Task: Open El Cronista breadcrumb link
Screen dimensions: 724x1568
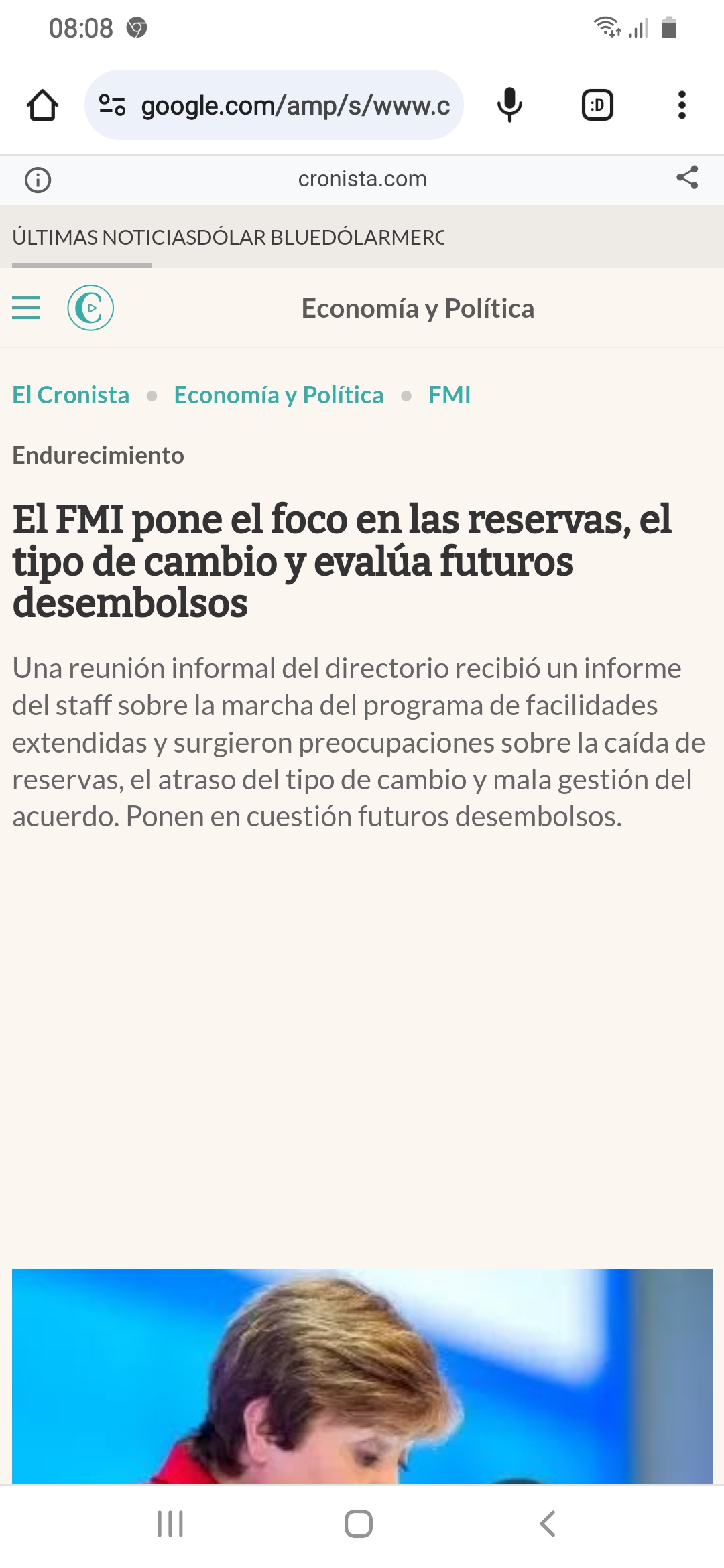Action: pos(71,395)
